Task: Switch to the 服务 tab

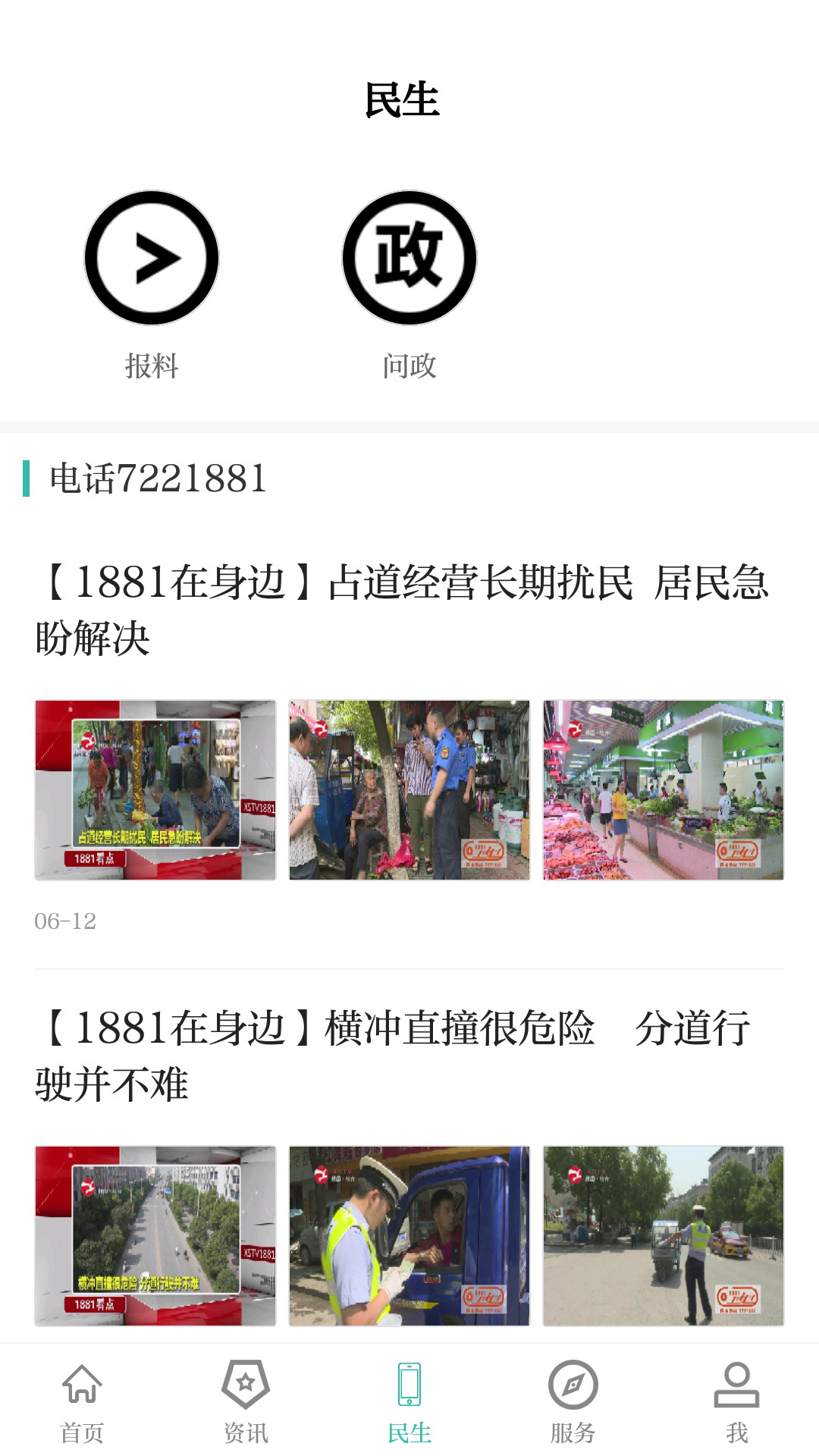Action: pyautogui.click(x=573, y=1399)
